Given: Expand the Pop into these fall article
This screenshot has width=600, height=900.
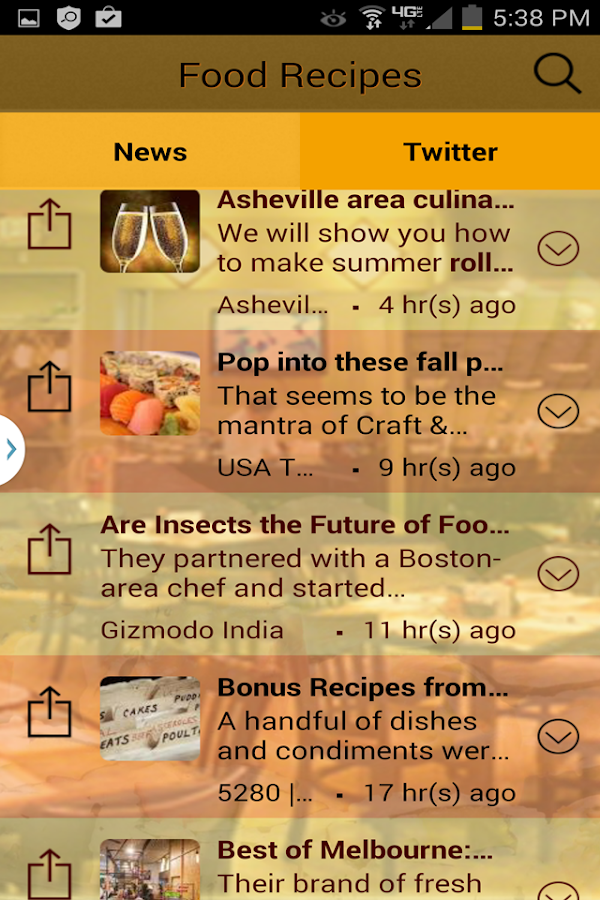Looking at the screenshot, I should pos(558,411).
